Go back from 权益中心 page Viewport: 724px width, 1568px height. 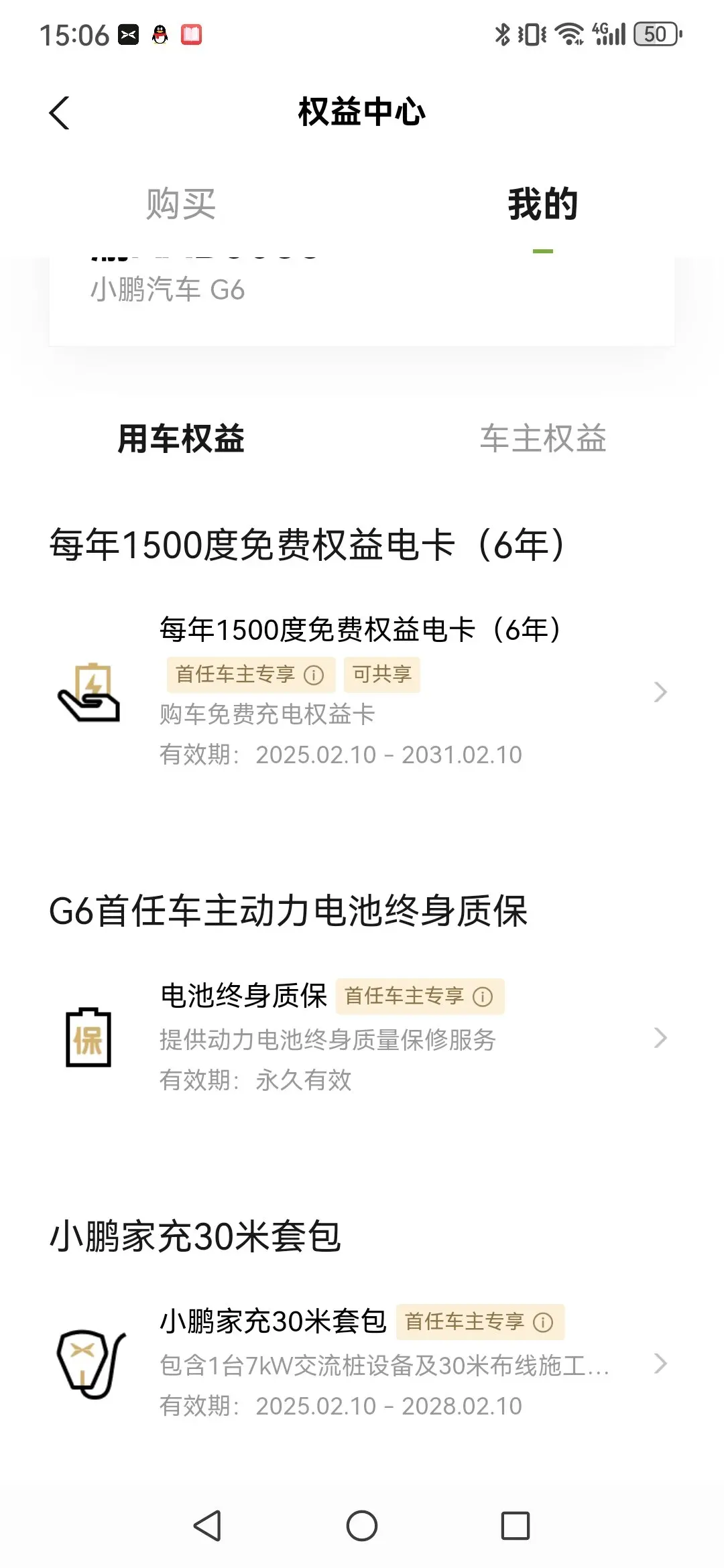(60, 113)
